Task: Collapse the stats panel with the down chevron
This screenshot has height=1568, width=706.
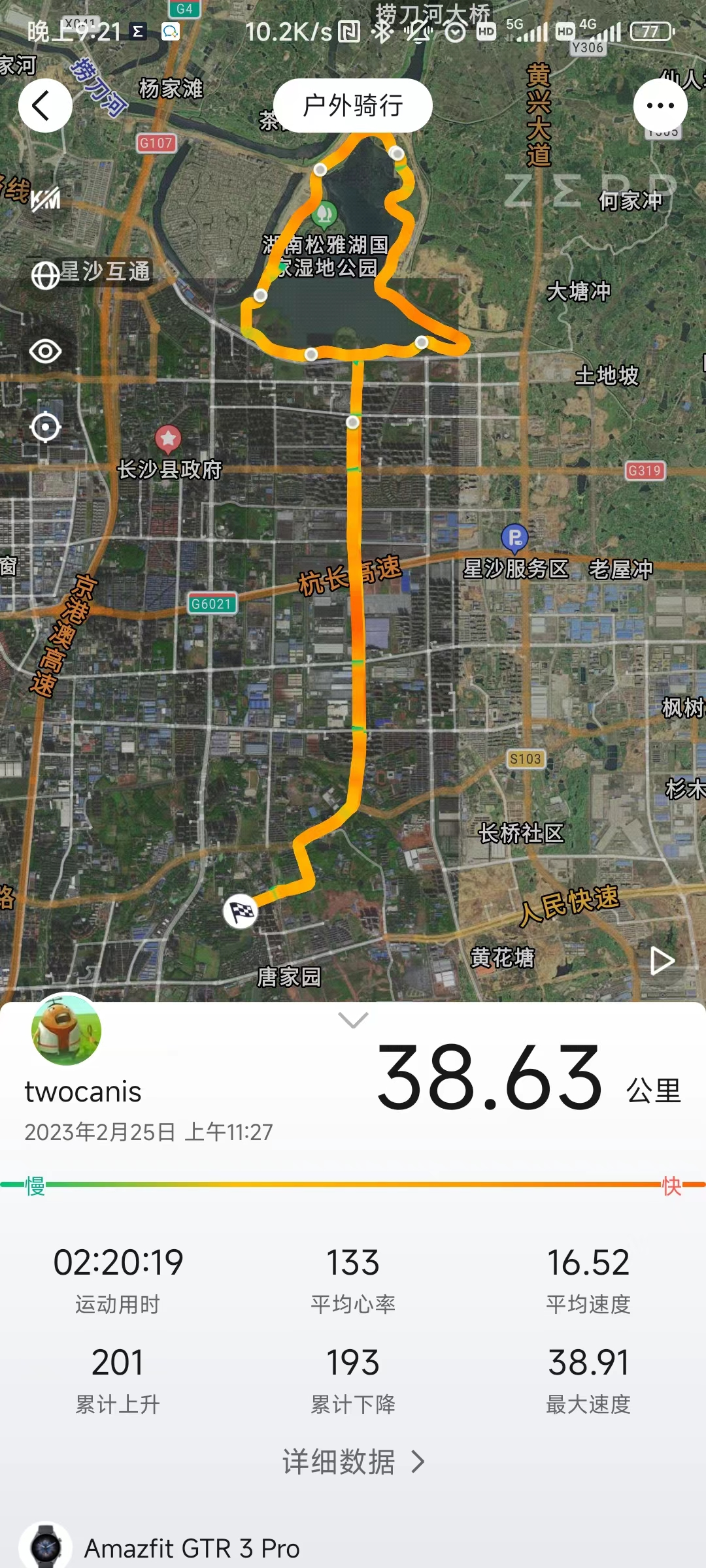Action: coord(353,1020)
